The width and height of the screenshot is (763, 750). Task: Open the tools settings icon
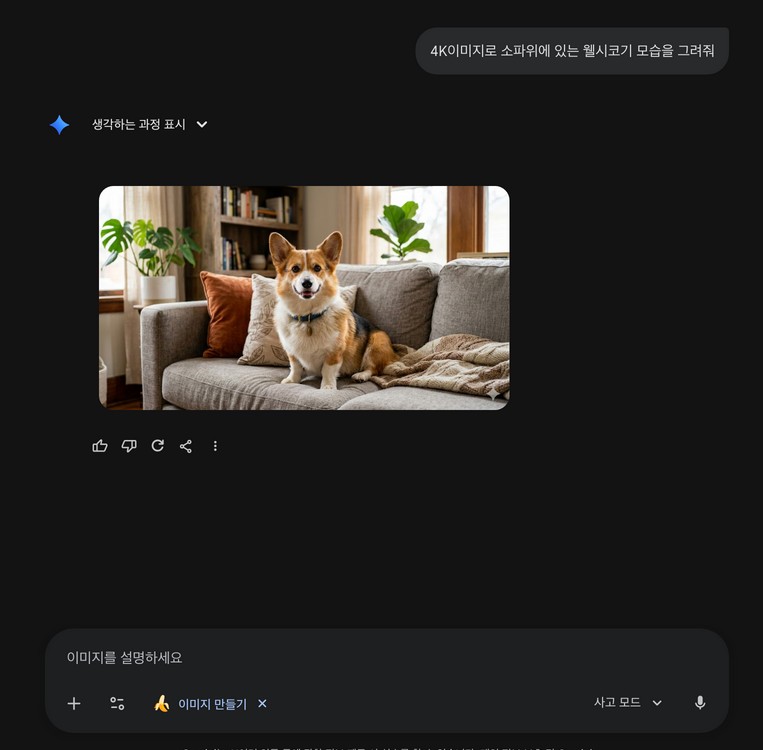pyautogui.click(x=117, y=703)
